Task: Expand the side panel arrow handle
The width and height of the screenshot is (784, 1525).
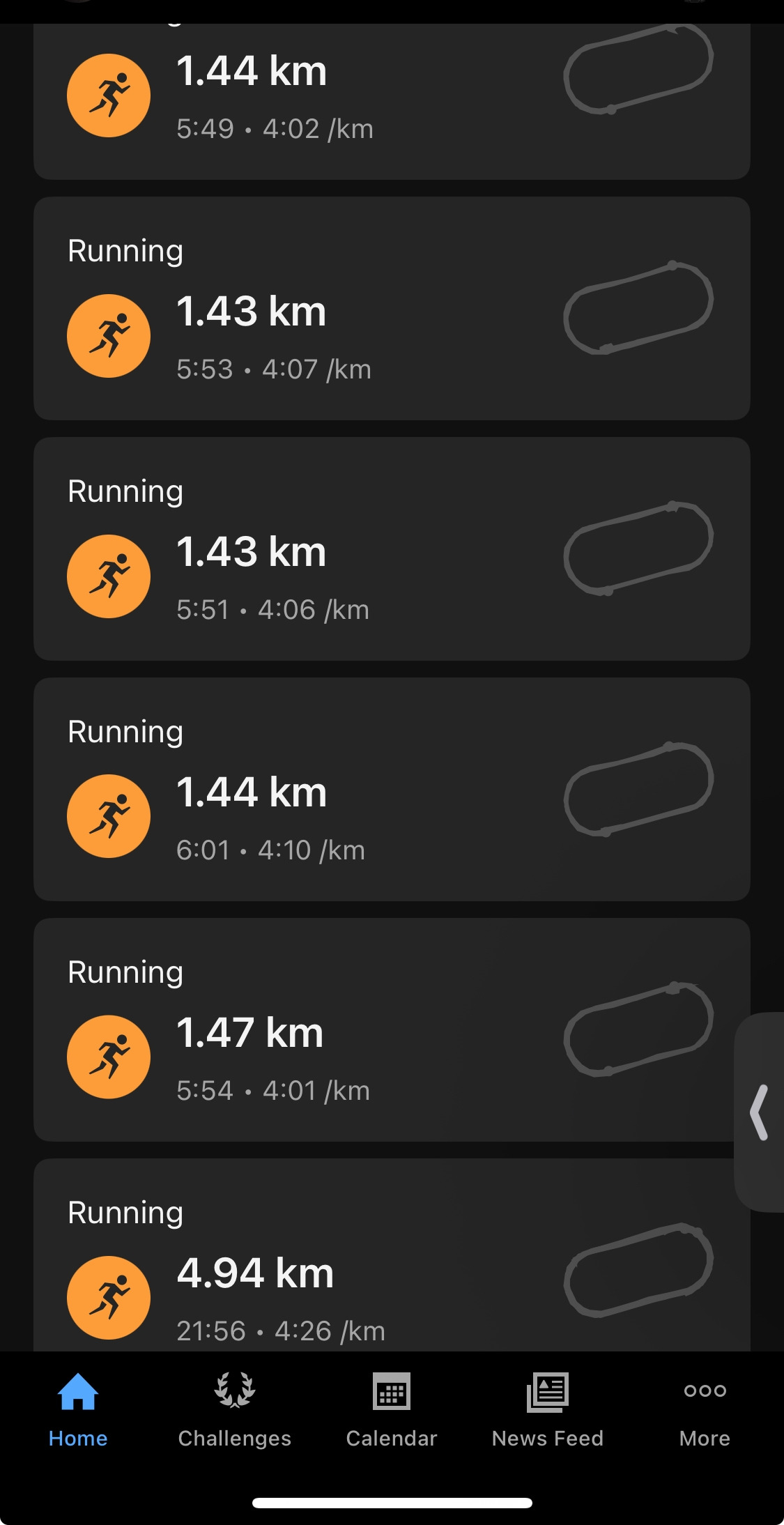Action: (760, 1112)
